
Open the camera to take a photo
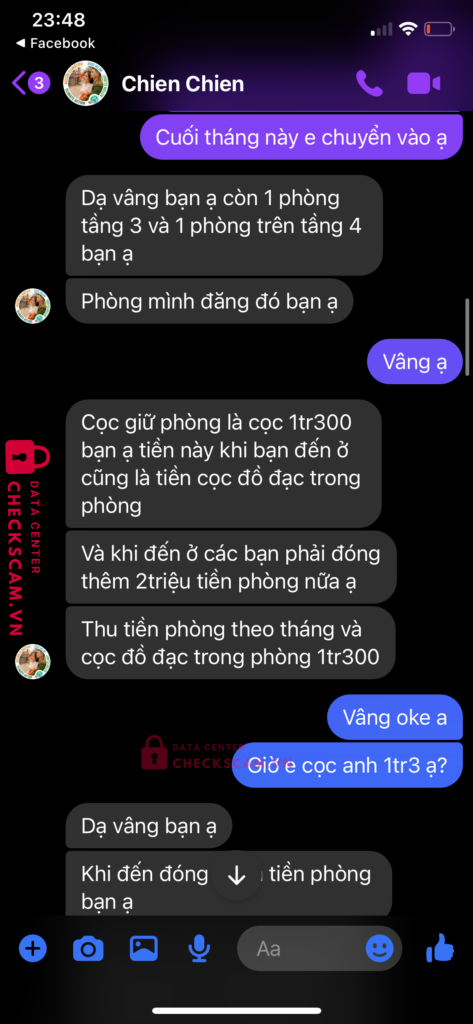click(x=88, y=948)
